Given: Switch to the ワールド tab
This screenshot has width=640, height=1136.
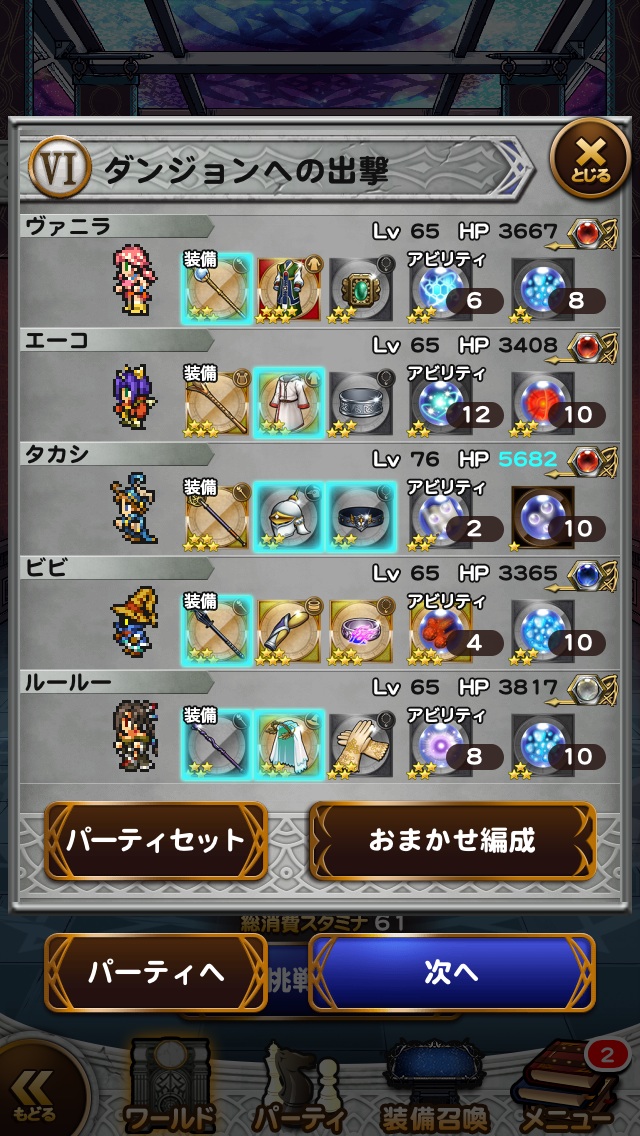Looking at the screenshot, I should pos(169,1090).
